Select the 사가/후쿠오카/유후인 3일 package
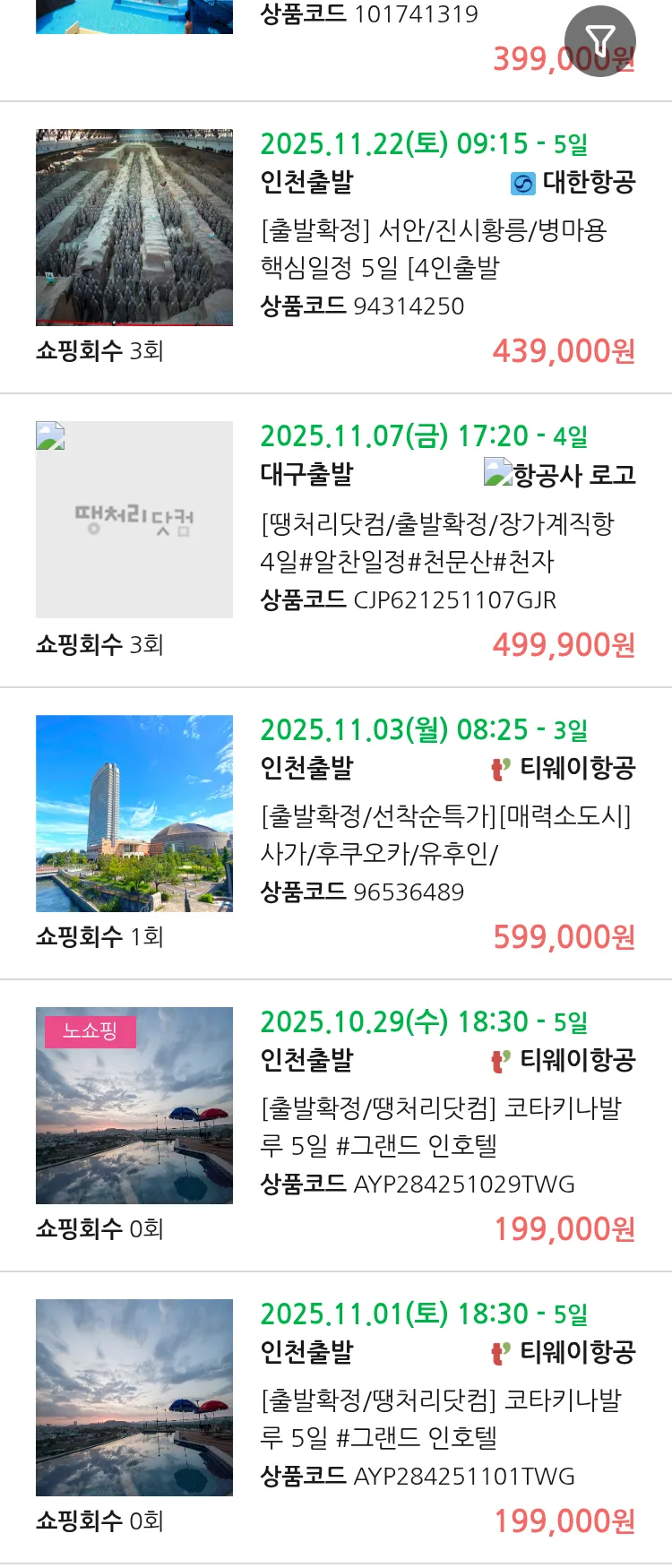This screenshot has height=1568, width=672. pos(445,834)
